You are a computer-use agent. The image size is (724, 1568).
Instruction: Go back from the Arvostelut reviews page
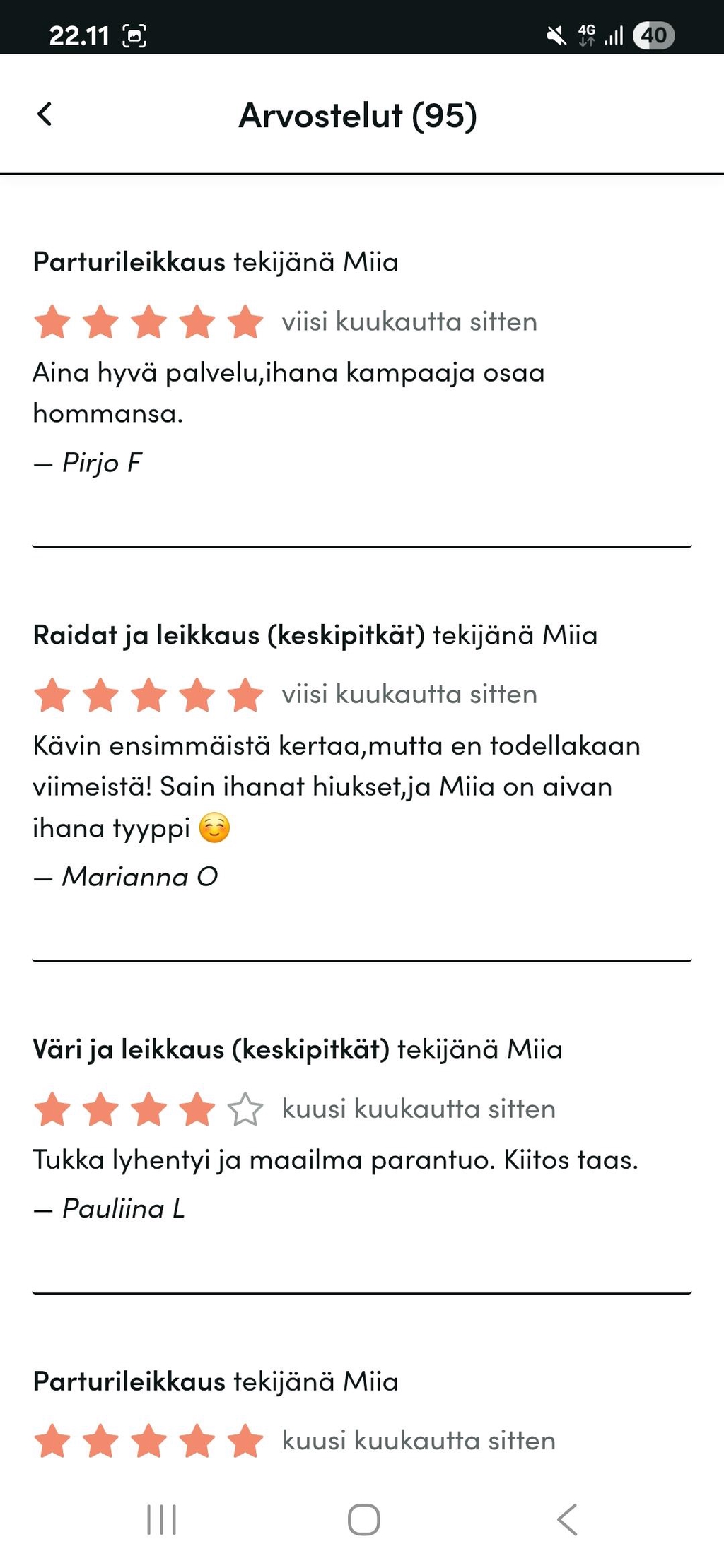pyautogui.click(x=45, y=114)
